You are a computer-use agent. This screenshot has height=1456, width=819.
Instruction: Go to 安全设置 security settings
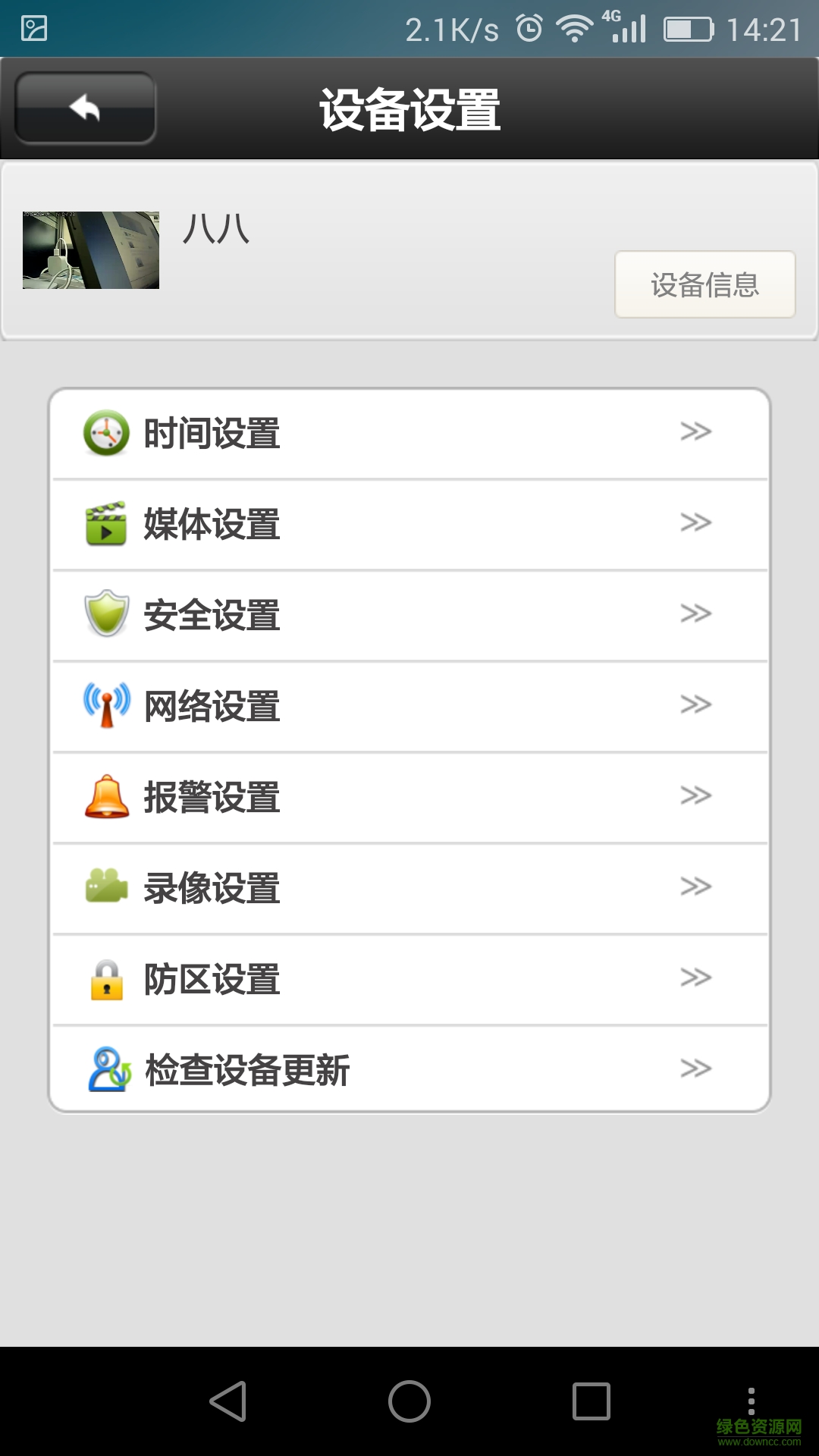409,615
